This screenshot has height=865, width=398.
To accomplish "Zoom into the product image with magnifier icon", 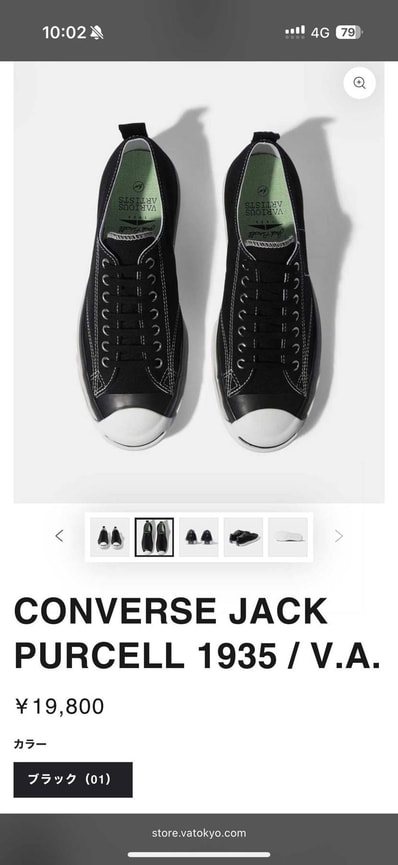I will (x=359, y=83).
